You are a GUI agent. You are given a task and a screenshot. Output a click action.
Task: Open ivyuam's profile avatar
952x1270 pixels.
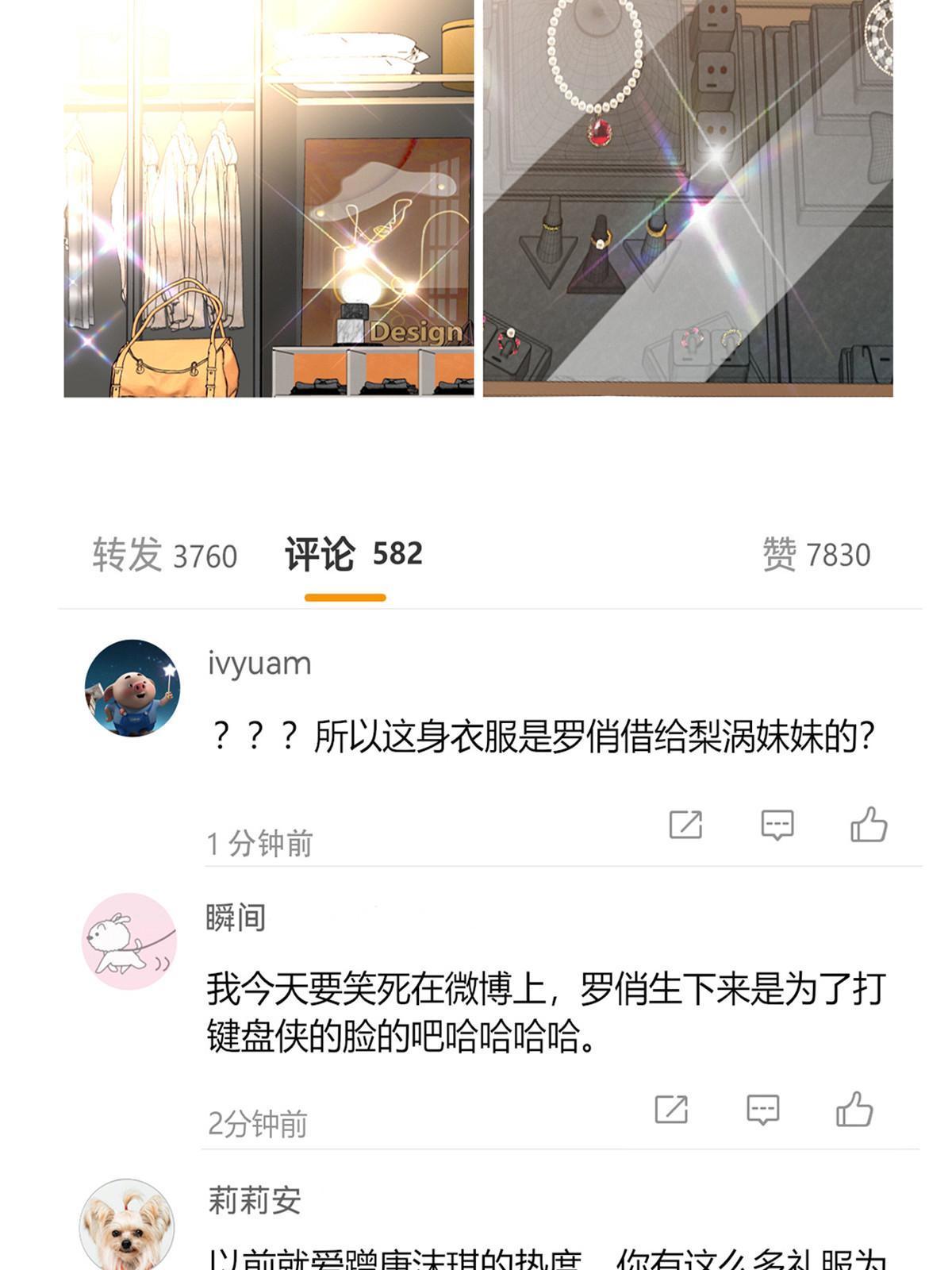coord(132,687)
